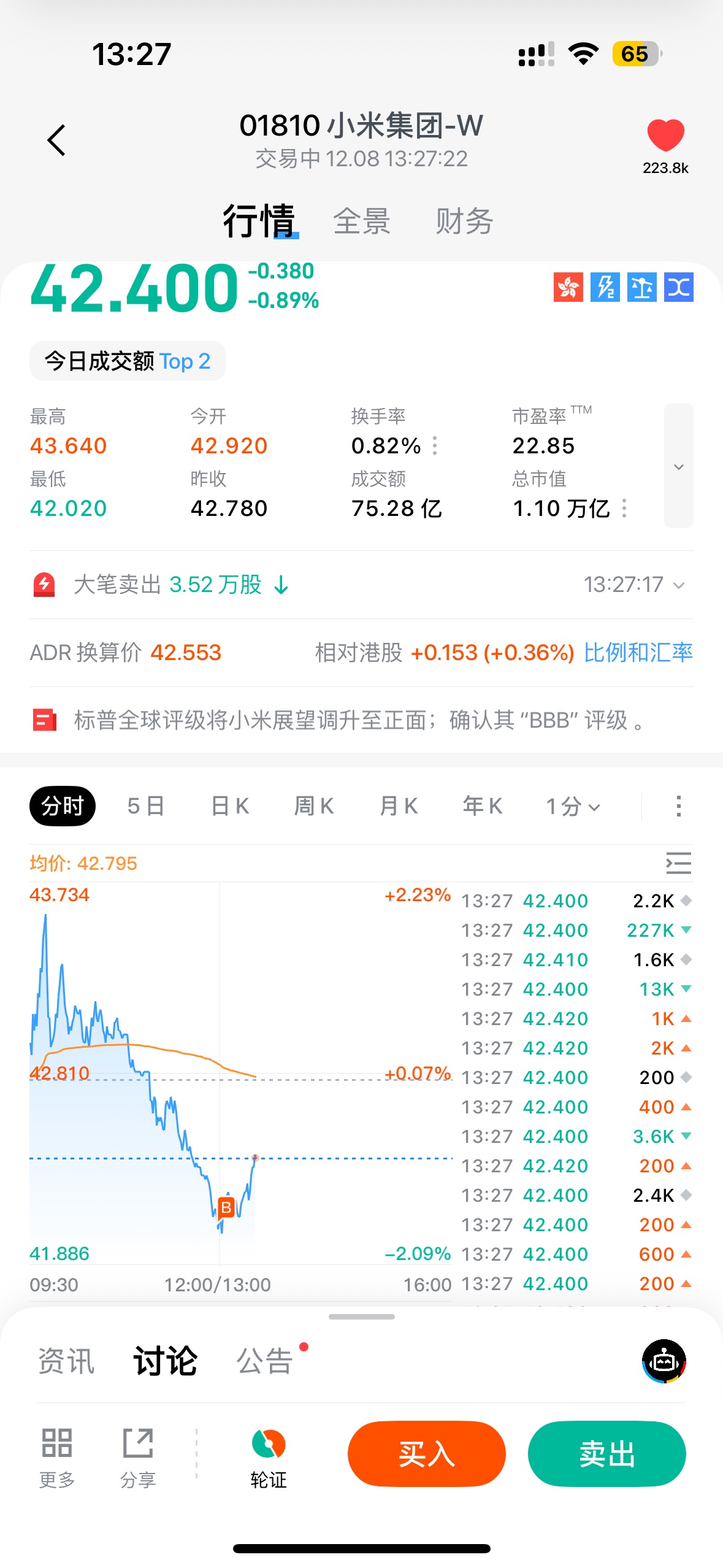Screen dimensions: 723x1568
Task: Tap the orange 买入 buy button
Action: click(x=426, y=1454)
